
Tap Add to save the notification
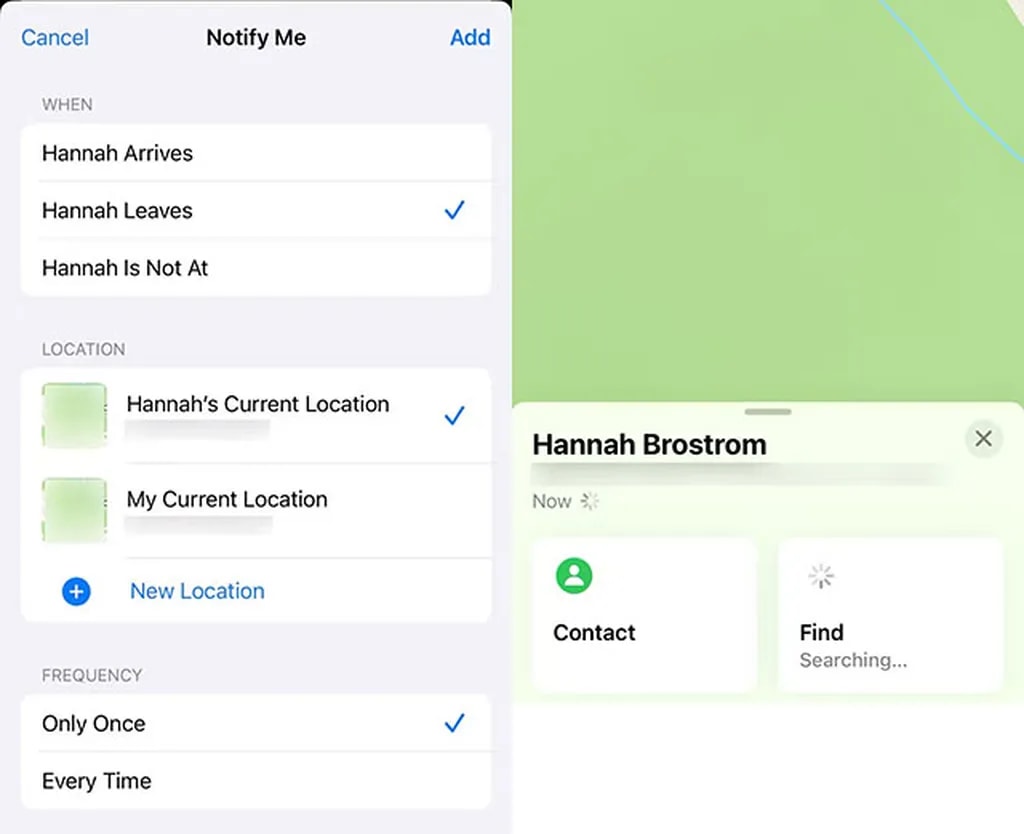pyautogui.click(x=469, y=38)
